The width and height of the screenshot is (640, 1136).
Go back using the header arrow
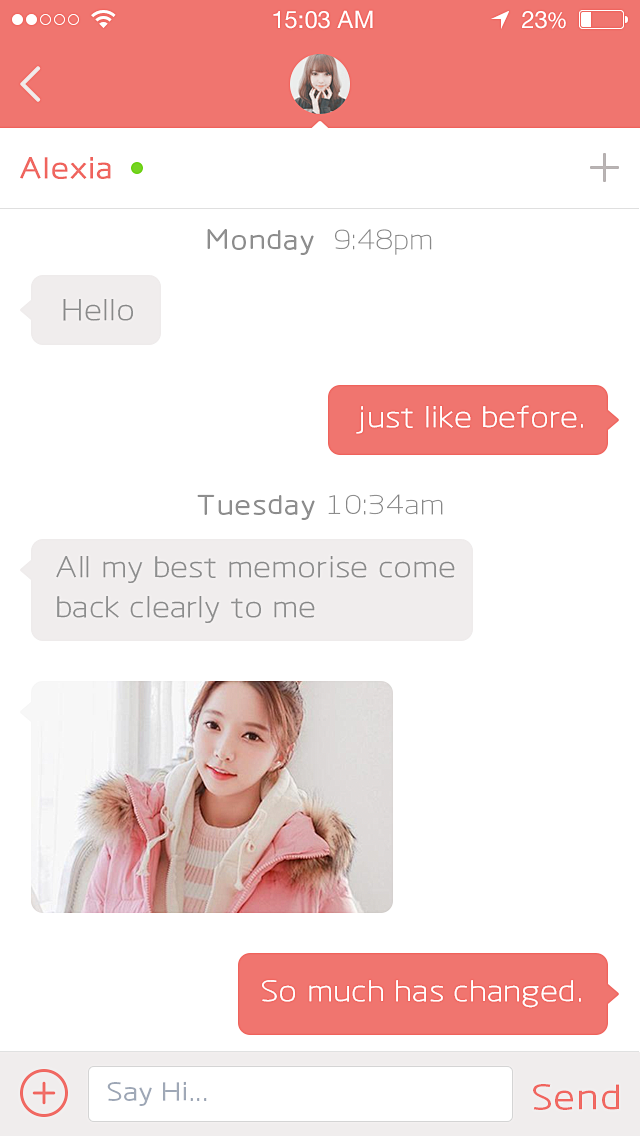point(30,84)
